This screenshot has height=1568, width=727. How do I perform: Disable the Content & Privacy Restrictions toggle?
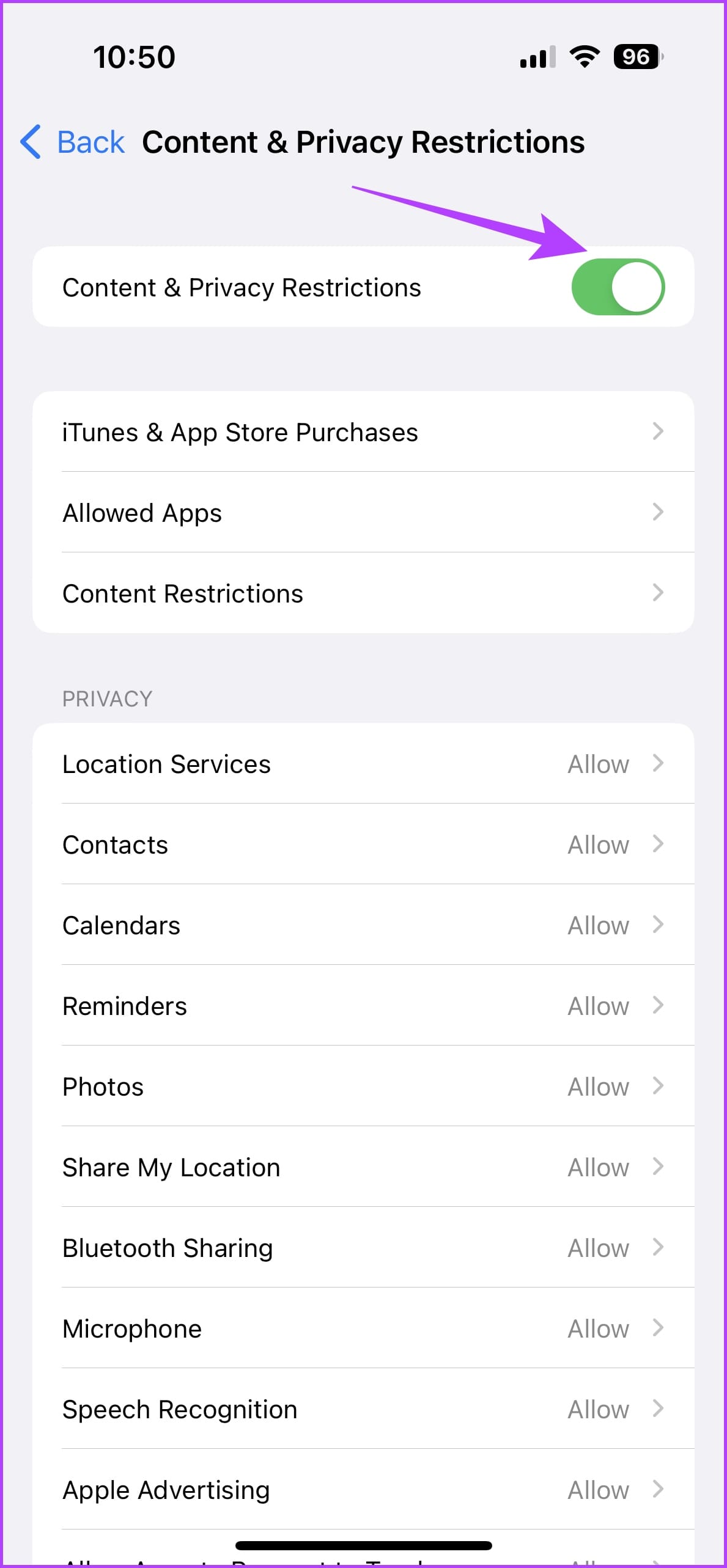pyautogui.click(x=618, y=286)
